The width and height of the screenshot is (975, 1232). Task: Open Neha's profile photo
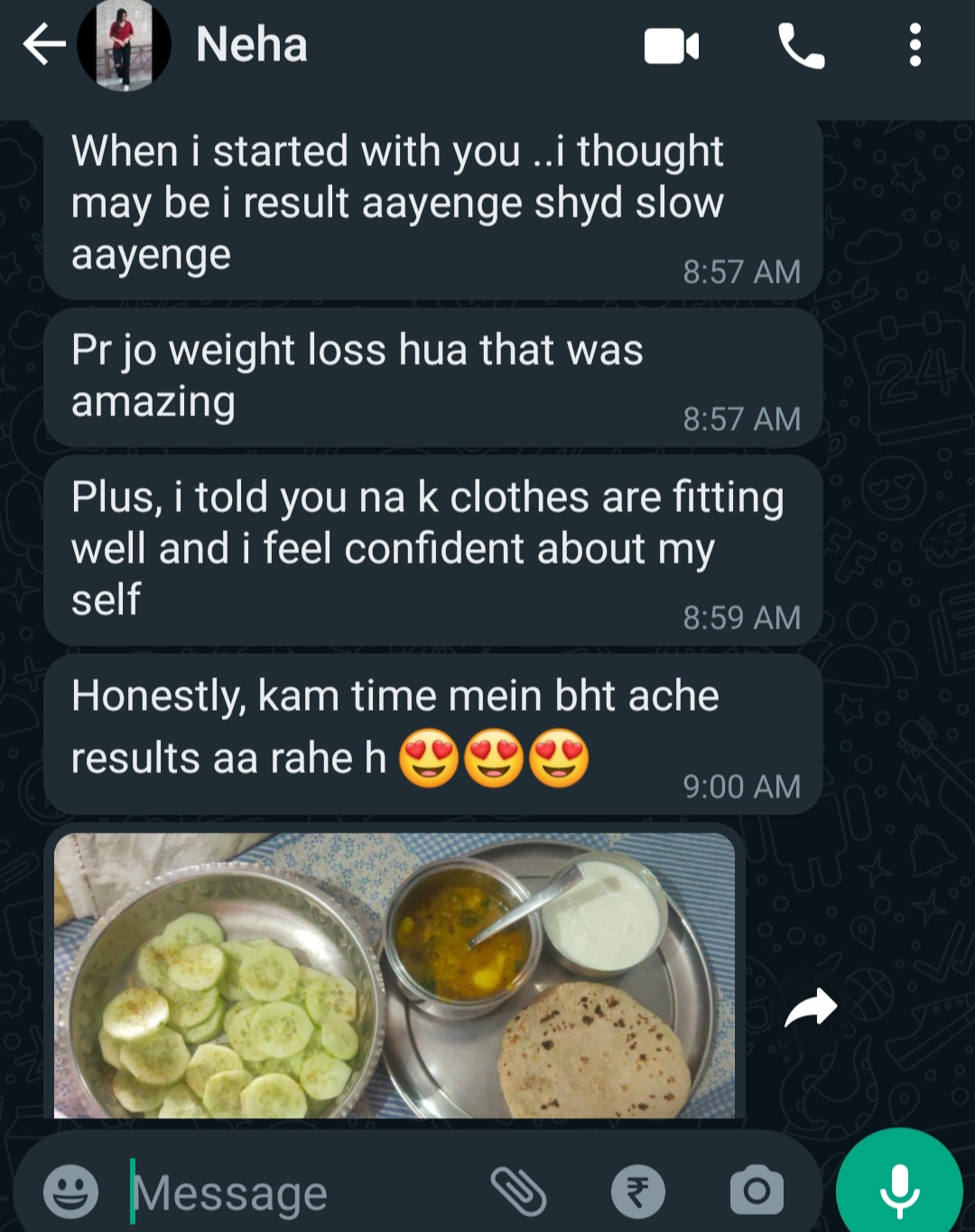[x=124, y=44]
